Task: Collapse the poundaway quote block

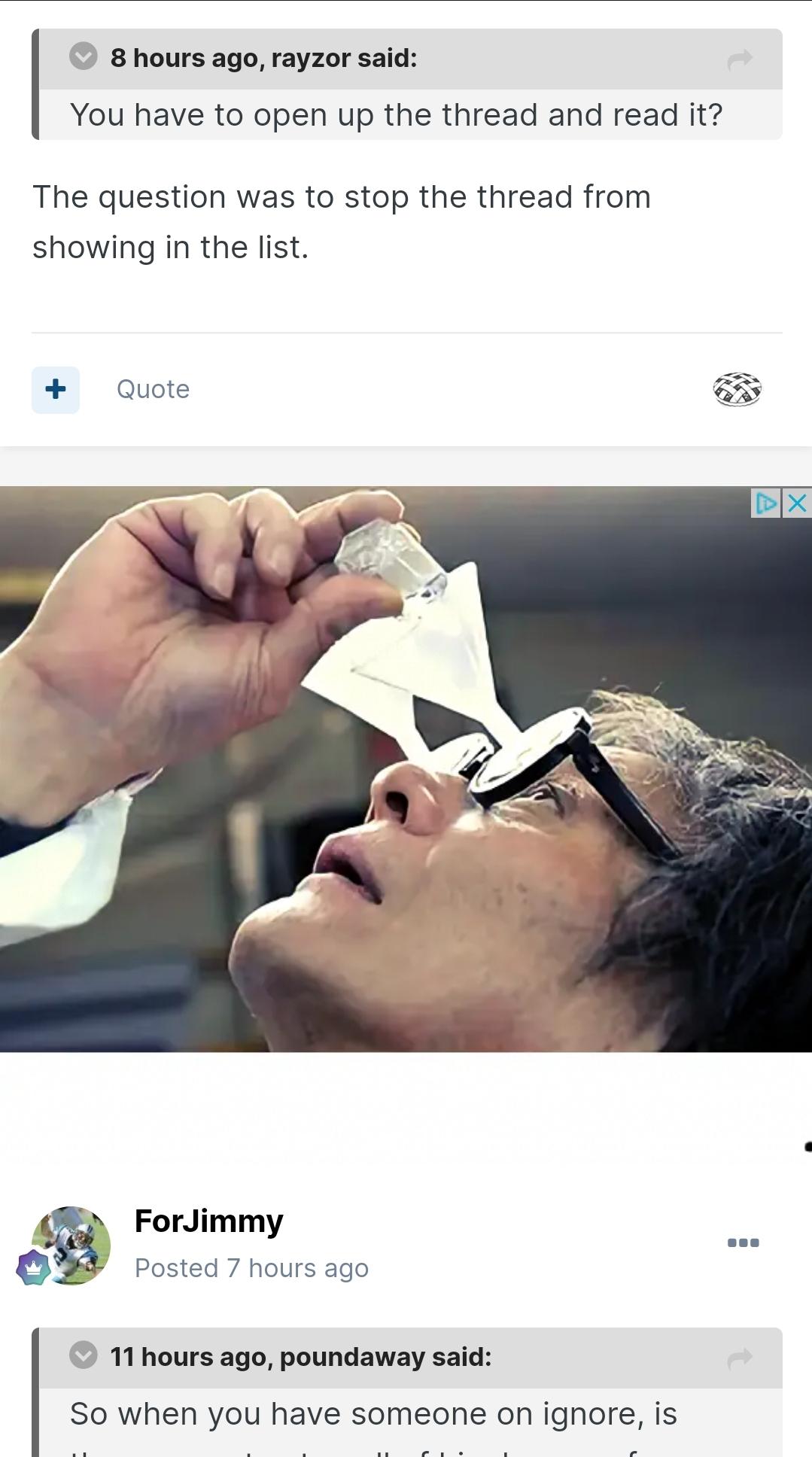Action: point(84,1355)
